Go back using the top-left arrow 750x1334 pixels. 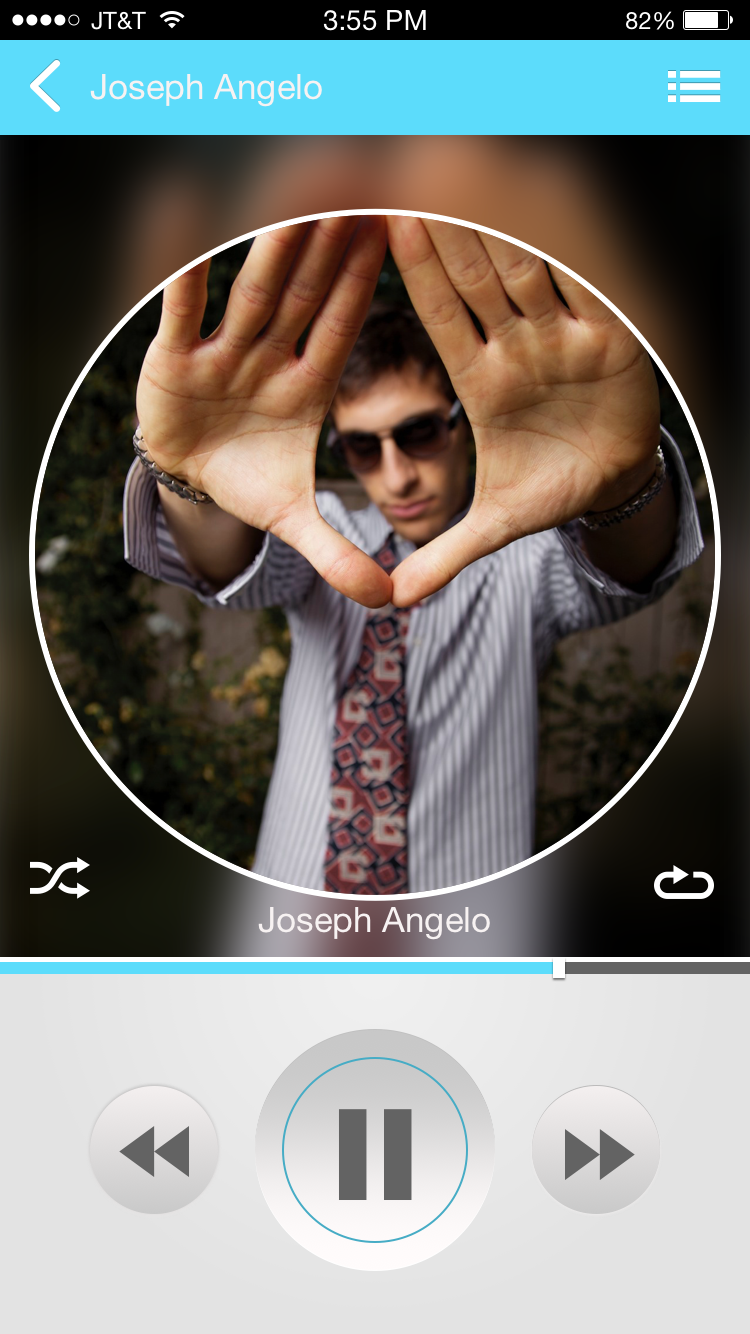coord(45,87)
